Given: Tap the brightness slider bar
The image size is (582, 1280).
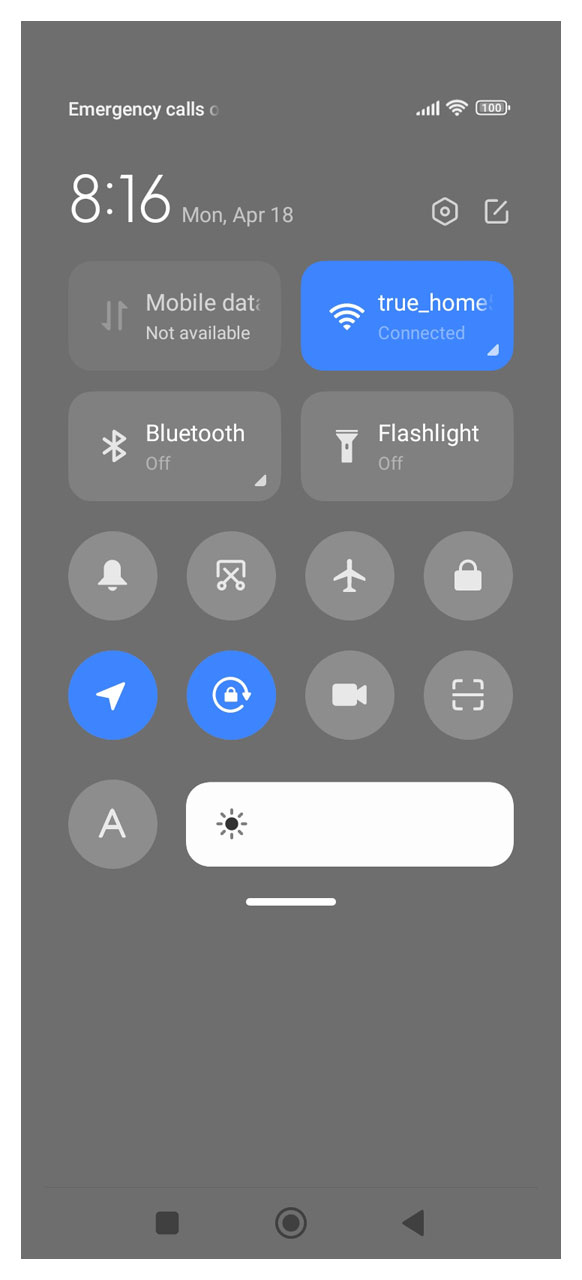Looking at the screenshot, I should tap(350, 824).
